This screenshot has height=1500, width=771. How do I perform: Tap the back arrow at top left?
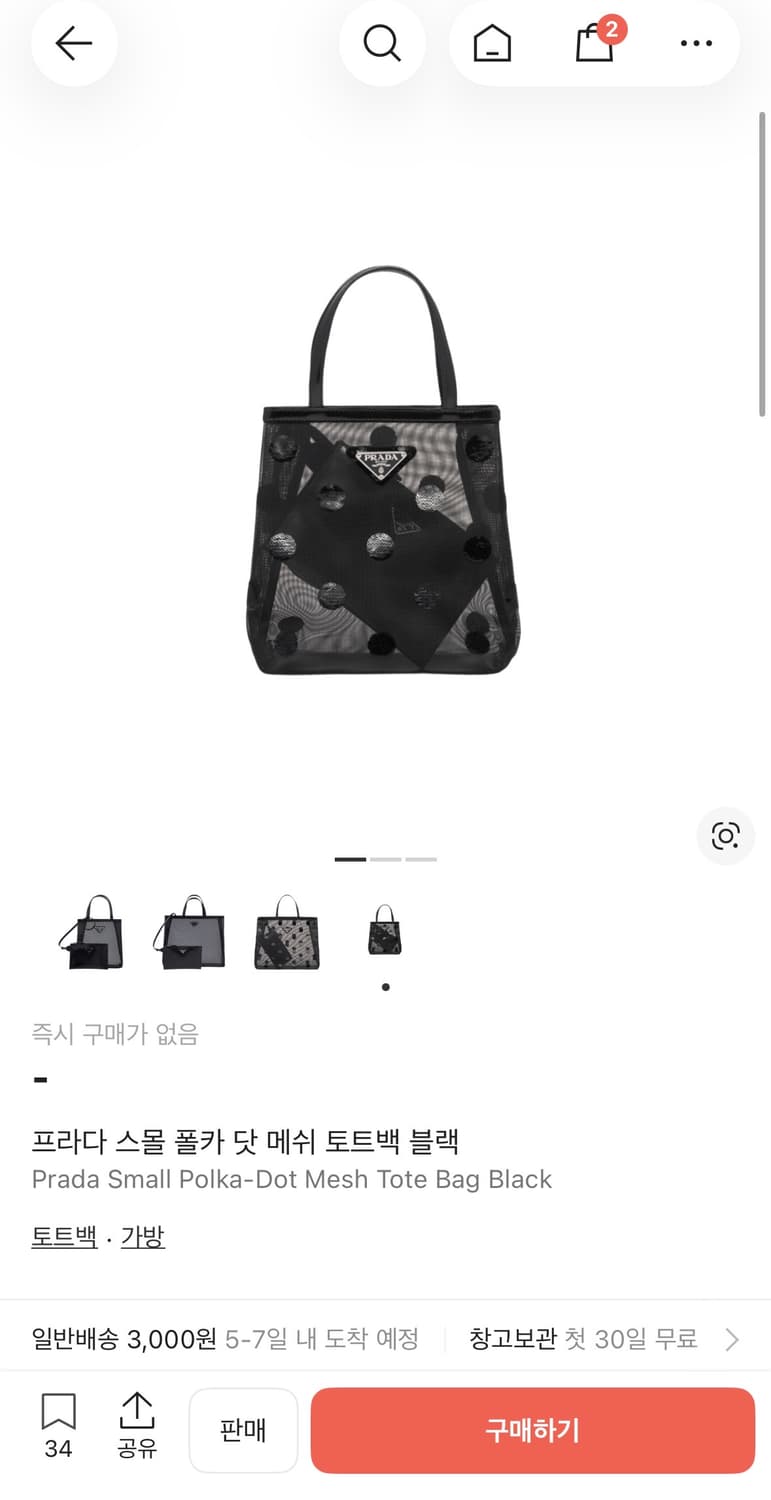click(74, 44)
